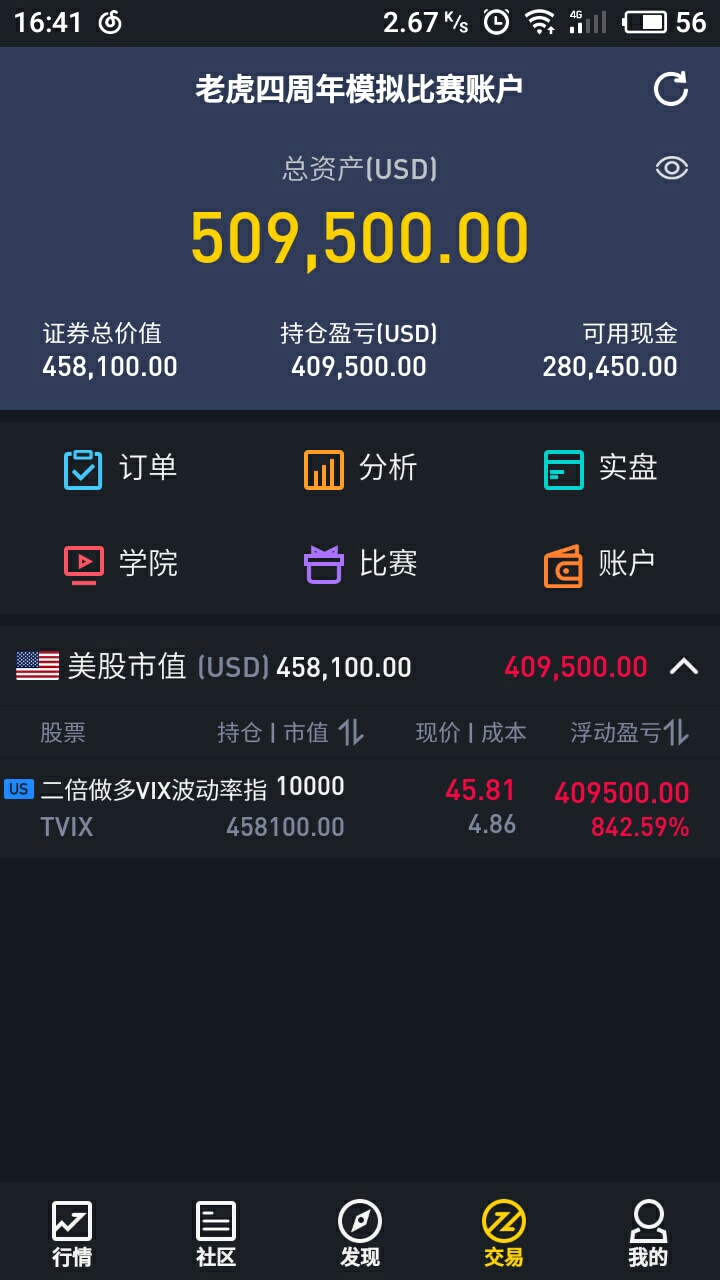
Task: Hide the total assets amount
Action: [x=671, y=168]
